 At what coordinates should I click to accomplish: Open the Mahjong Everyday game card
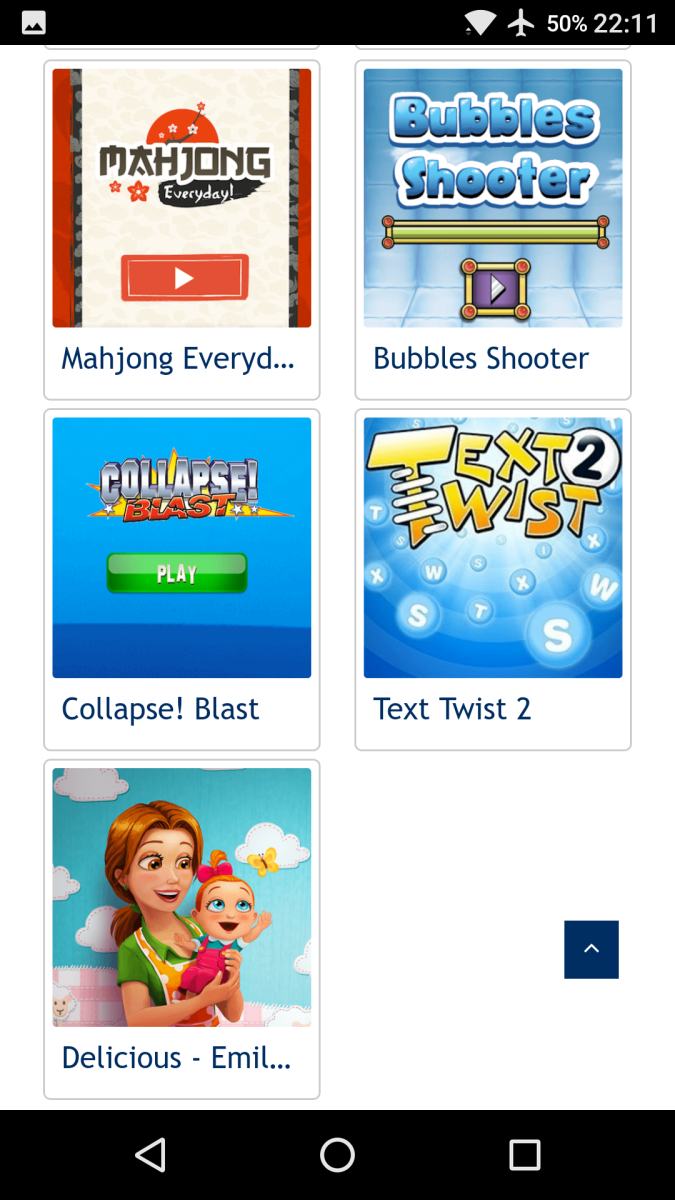click(x=182, y=229)
